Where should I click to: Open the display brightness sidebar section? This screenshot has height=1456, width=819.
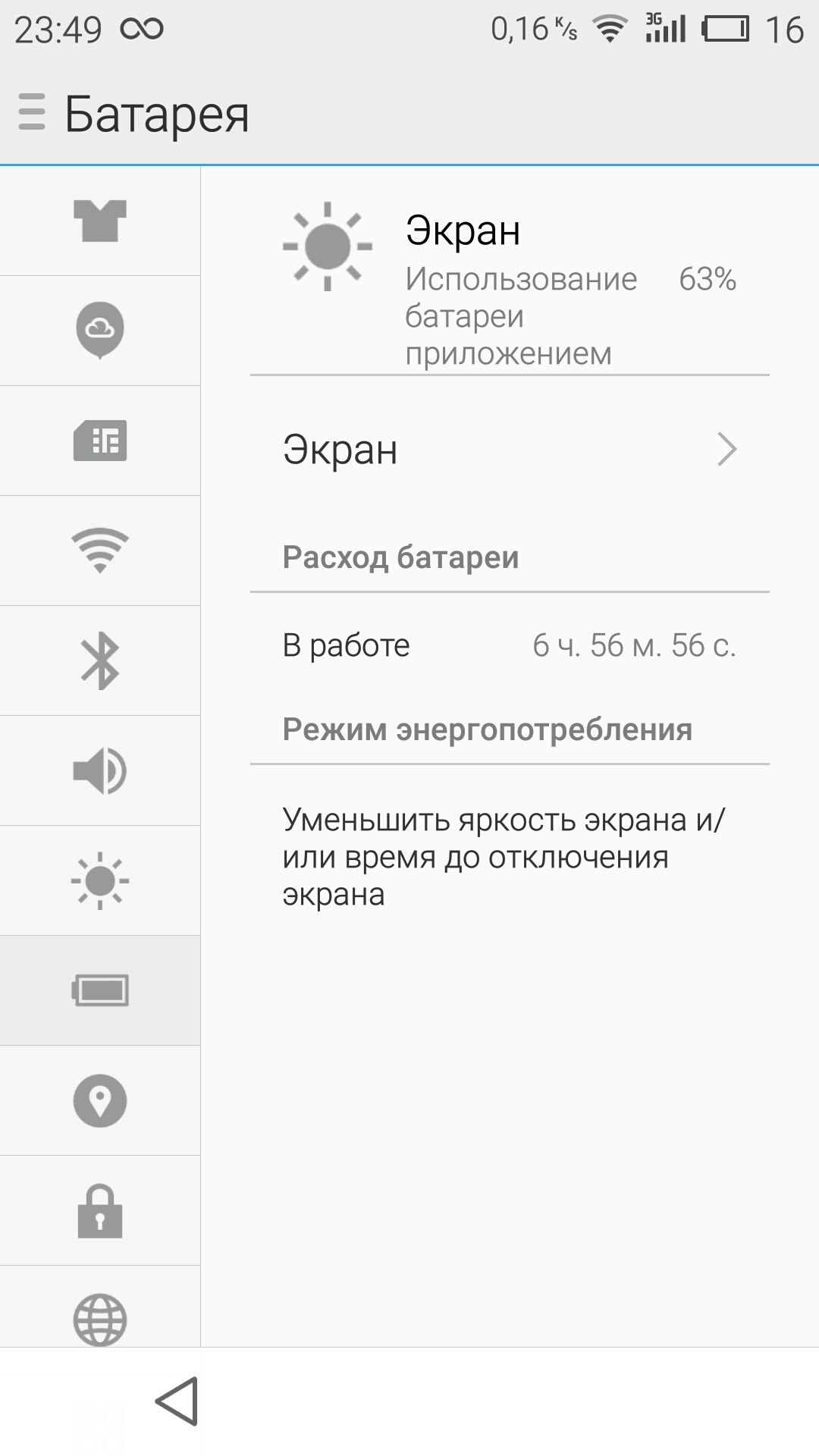(x=100, y=880)
